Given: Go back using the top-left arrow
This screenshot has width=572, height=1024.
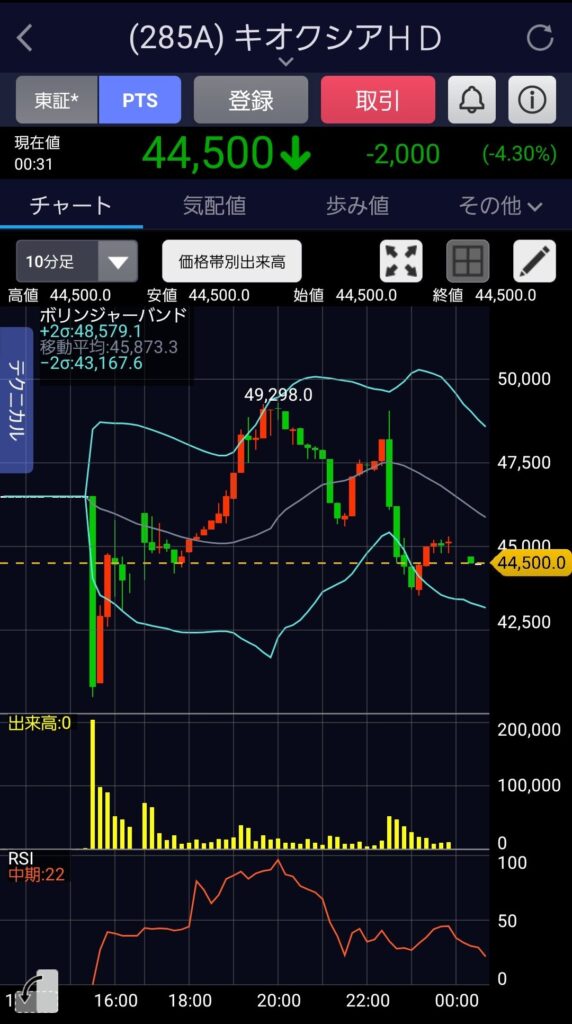Looking at the screenshot, I should coord(25,39).
